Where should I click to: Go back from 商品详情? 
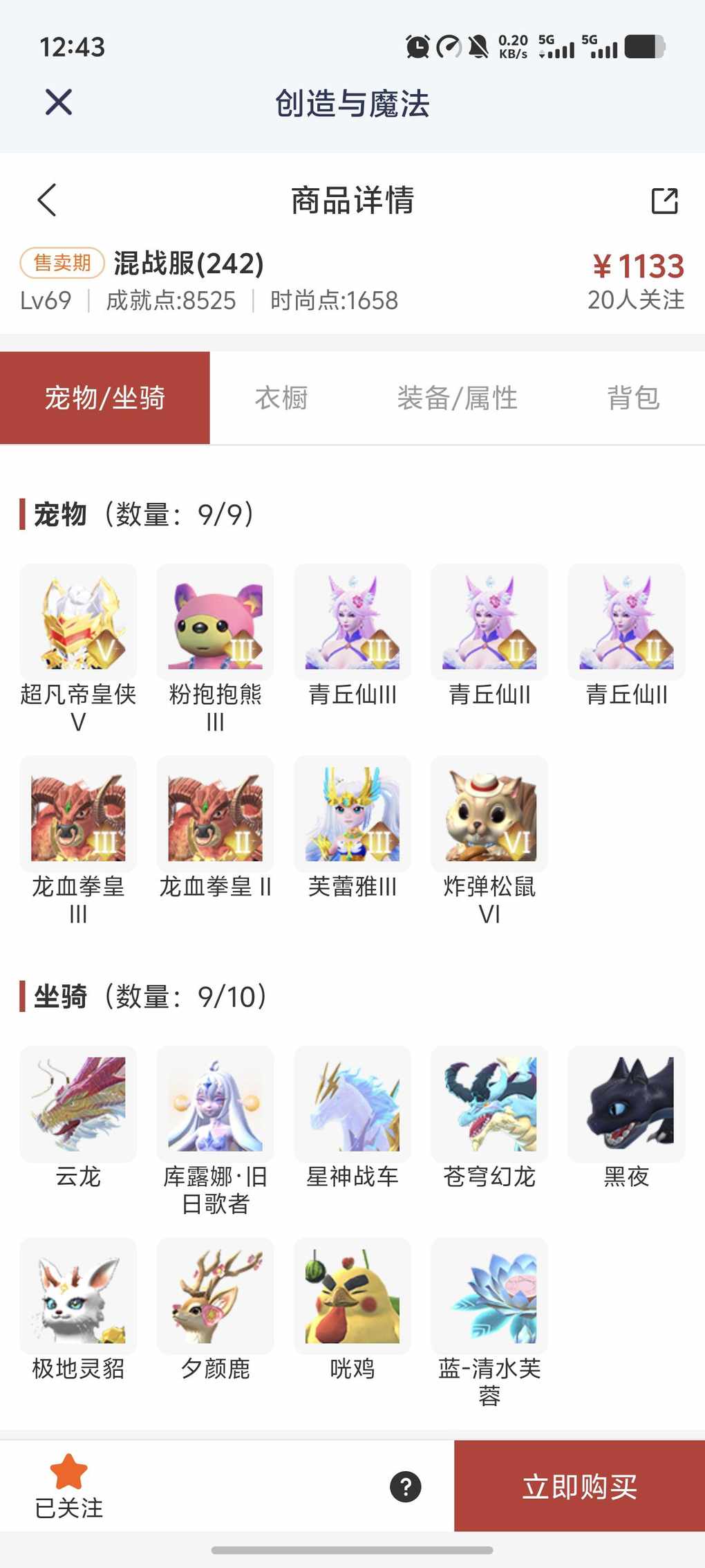pos(47,201)
